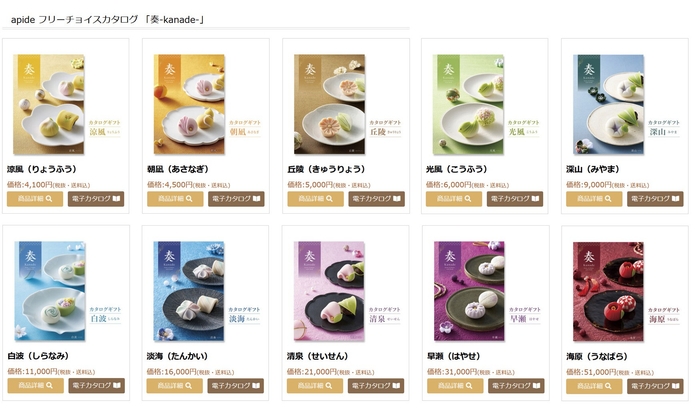Tap 商品詳細 for 涼風 (りょうふう)
This screenshot has width=700, height=417.
coord(35,199)
